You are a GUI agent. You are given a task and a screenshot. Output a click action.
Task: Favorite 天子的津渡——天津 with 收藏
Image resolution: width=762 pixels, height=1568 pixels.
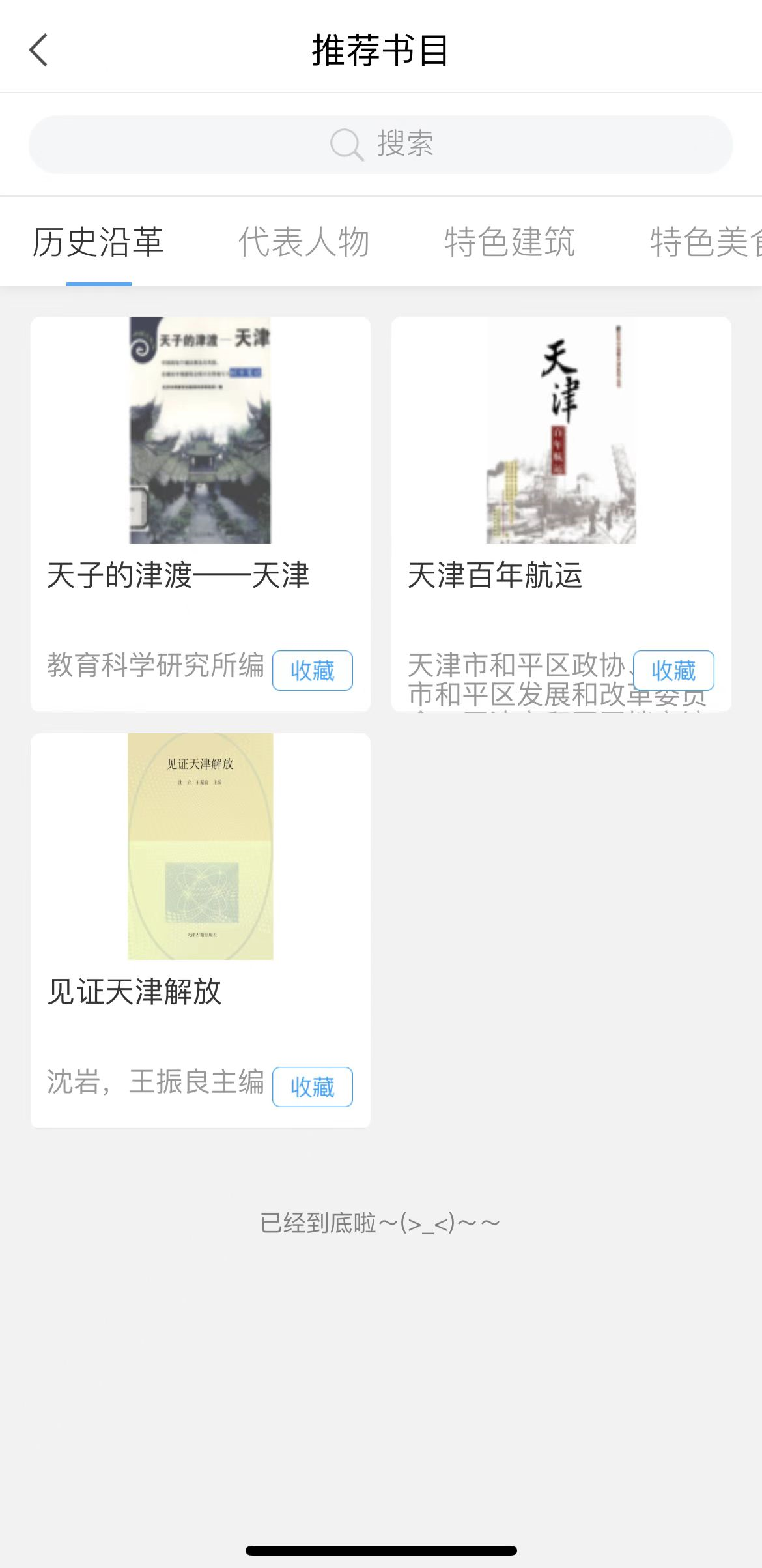pos(313,670)
